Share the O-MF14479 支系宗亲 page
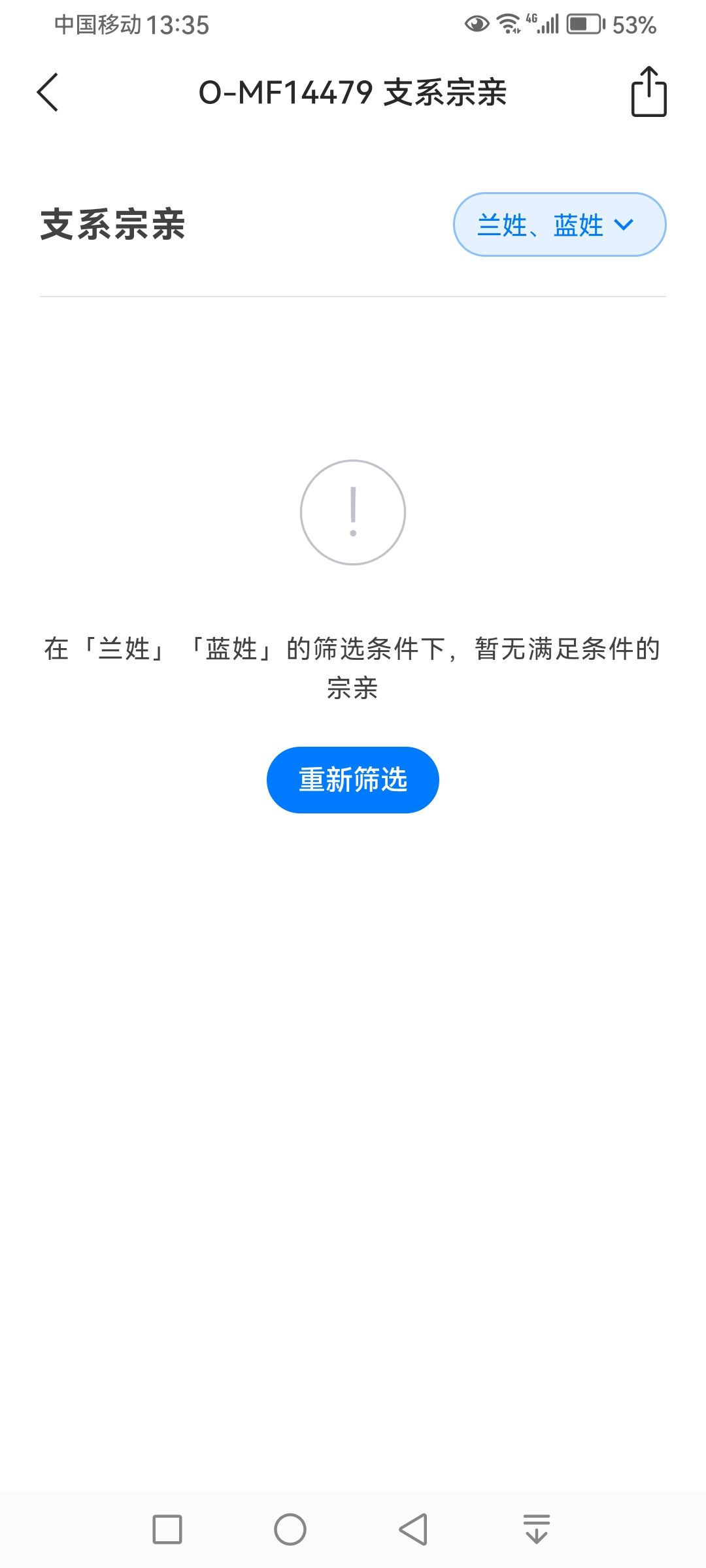706x1568 pixels. coord(648,92)
